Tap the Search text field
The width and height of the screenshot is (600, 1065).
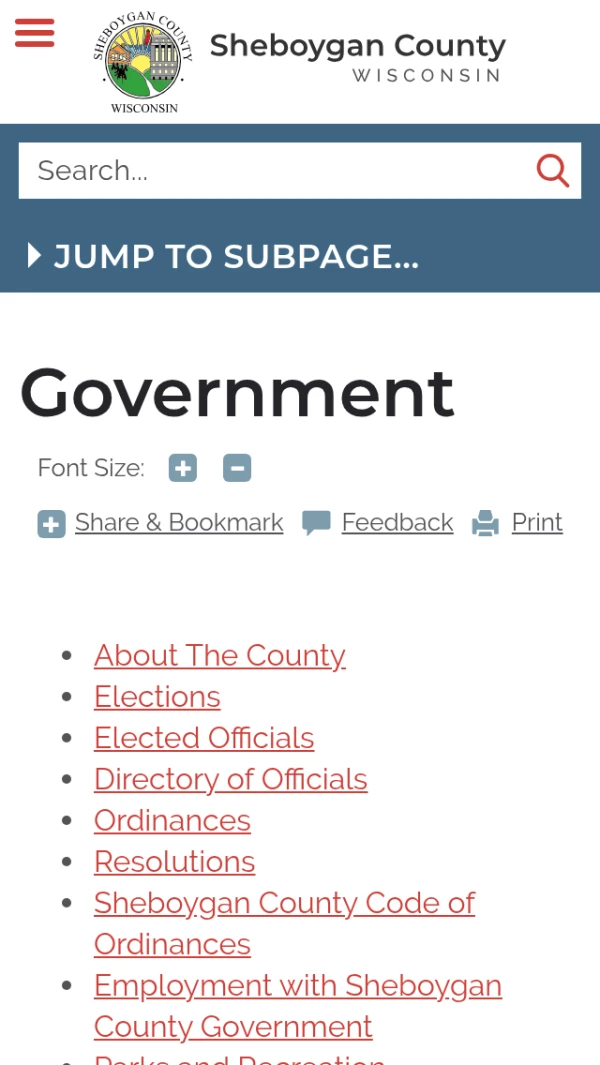click(x=270, y=170)
